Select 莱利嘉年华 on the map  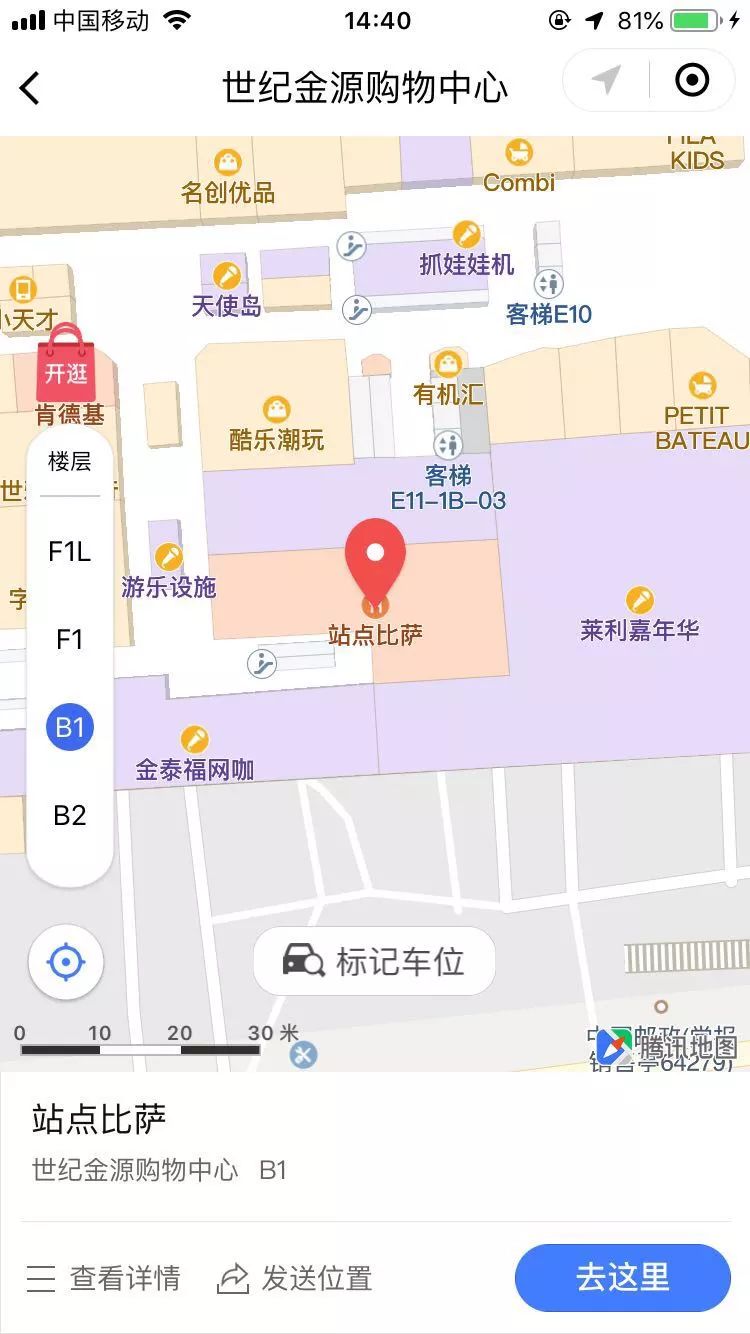(x=640, y=614)
